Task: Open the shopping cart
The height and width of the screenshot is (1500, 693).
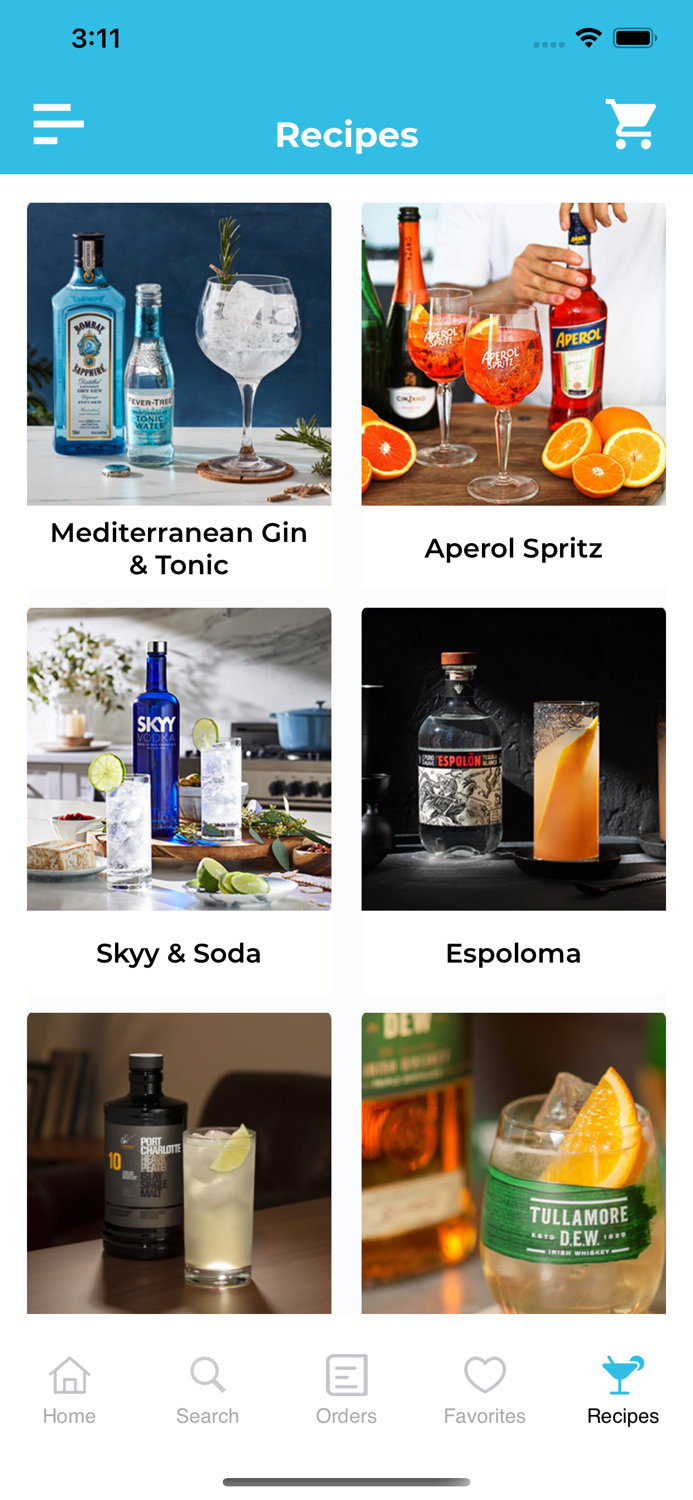Action: pyautogui.click(x=631, y=125)
